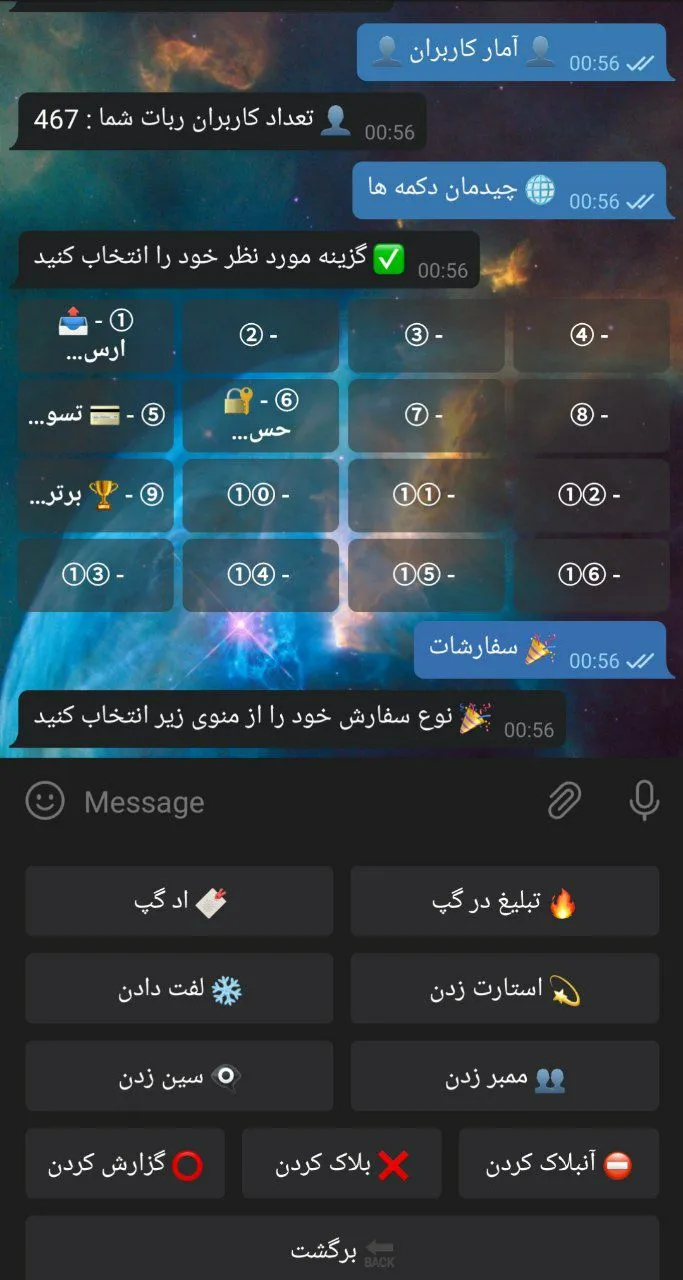Tap the بلاک کردن button

[341, 1164]
